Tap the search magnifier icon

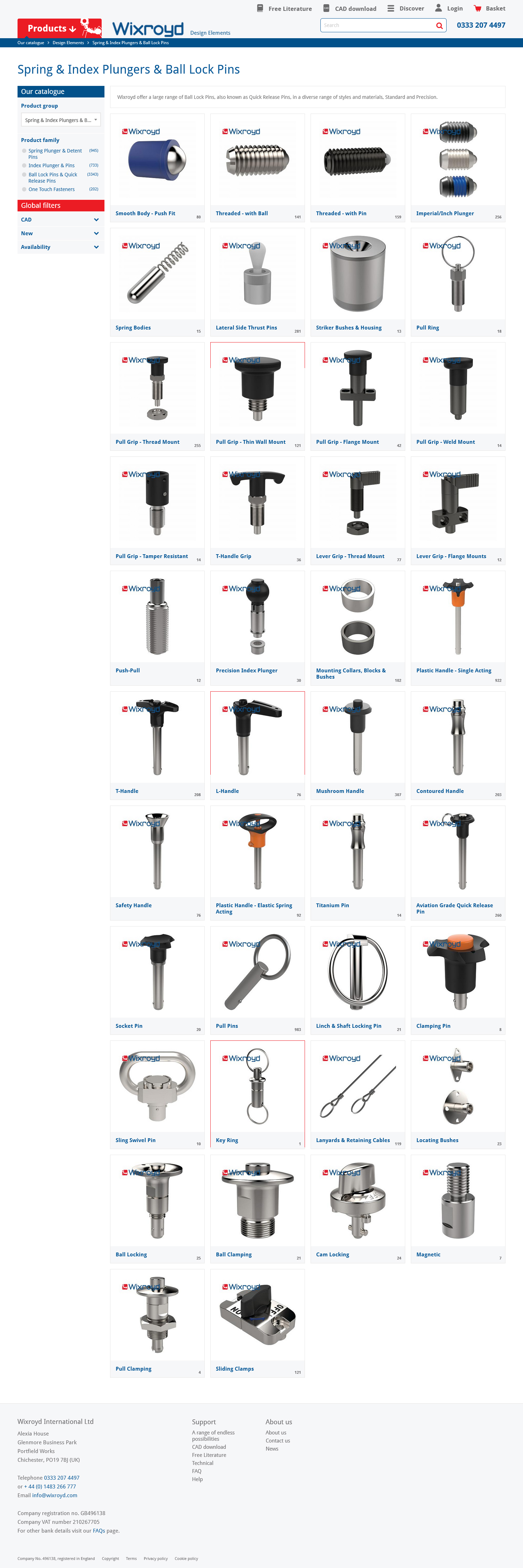click(x=439, y=26)
